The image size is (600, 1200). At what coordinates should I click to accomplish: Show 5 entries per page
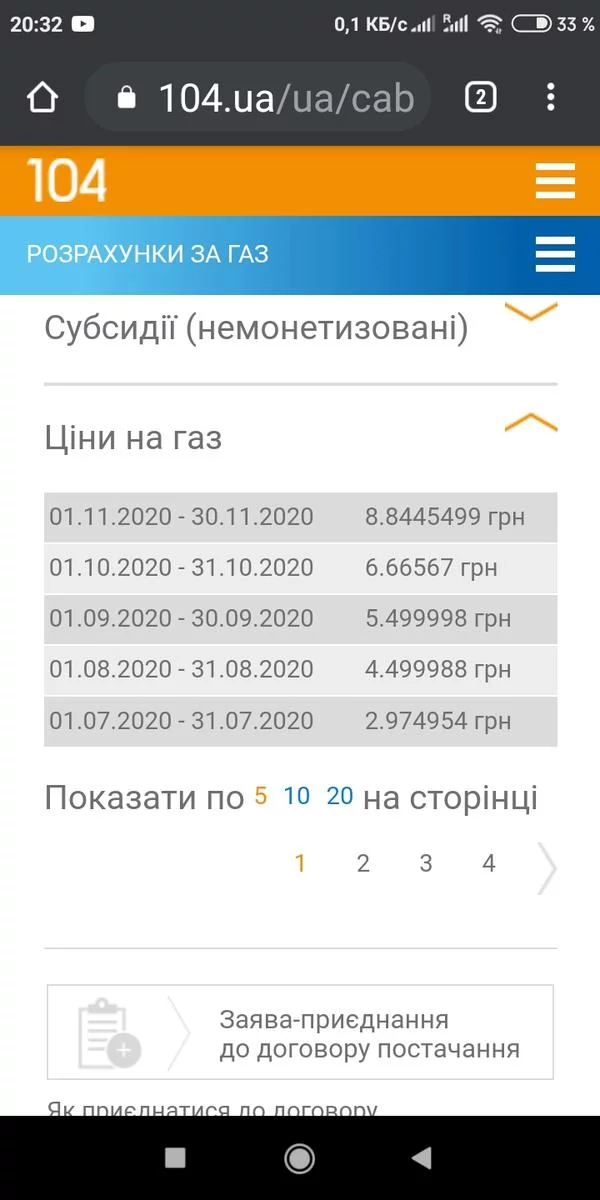(x=261, y=797)
